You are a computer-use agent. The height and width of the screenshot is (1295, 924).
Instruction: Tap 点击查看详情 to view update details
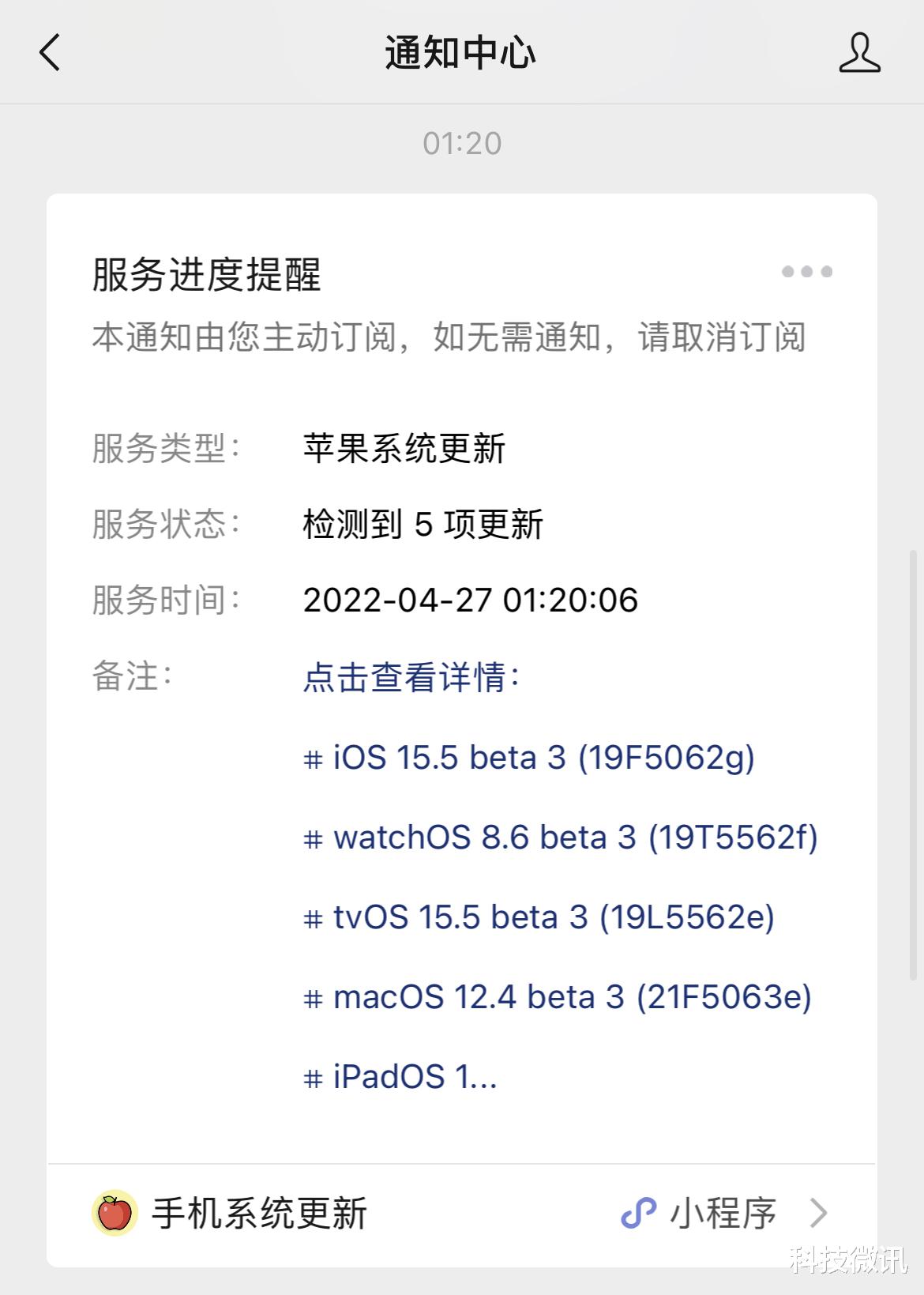pyautogui.click(x=411, y=677)
